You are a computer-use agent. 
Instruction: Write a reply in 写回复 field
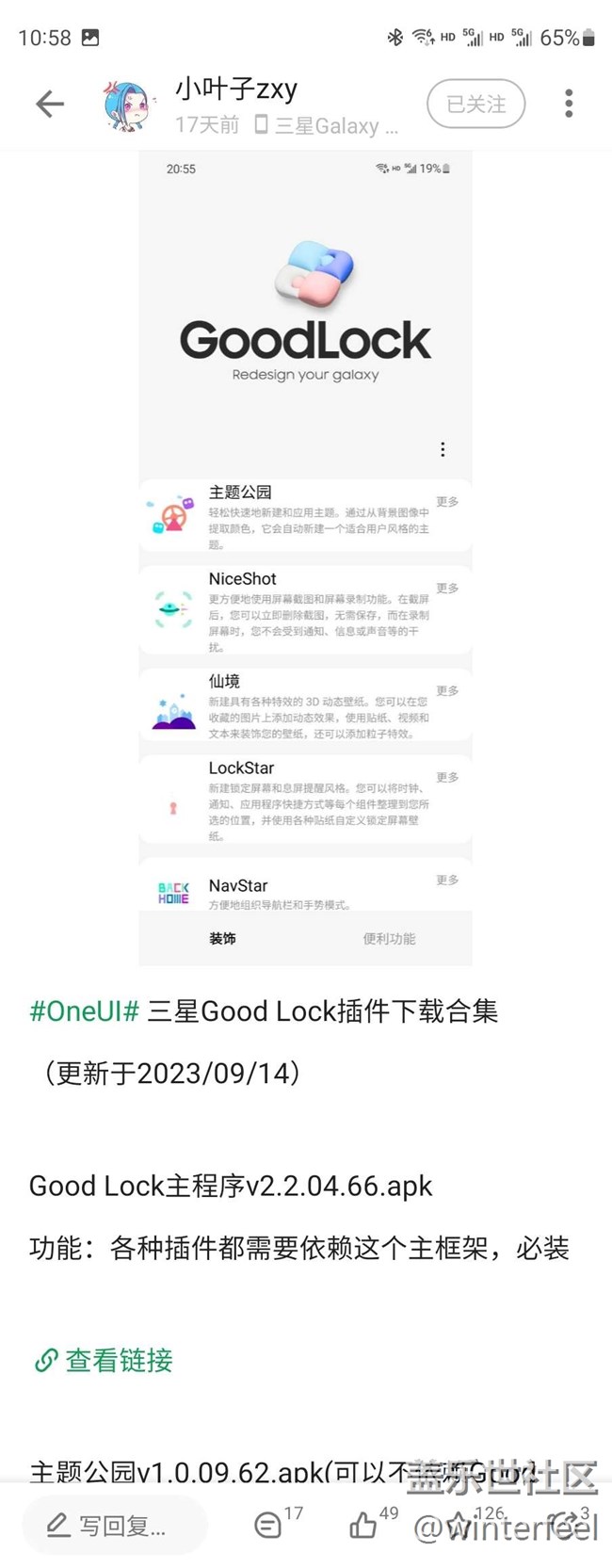(x=113, y=1526)
